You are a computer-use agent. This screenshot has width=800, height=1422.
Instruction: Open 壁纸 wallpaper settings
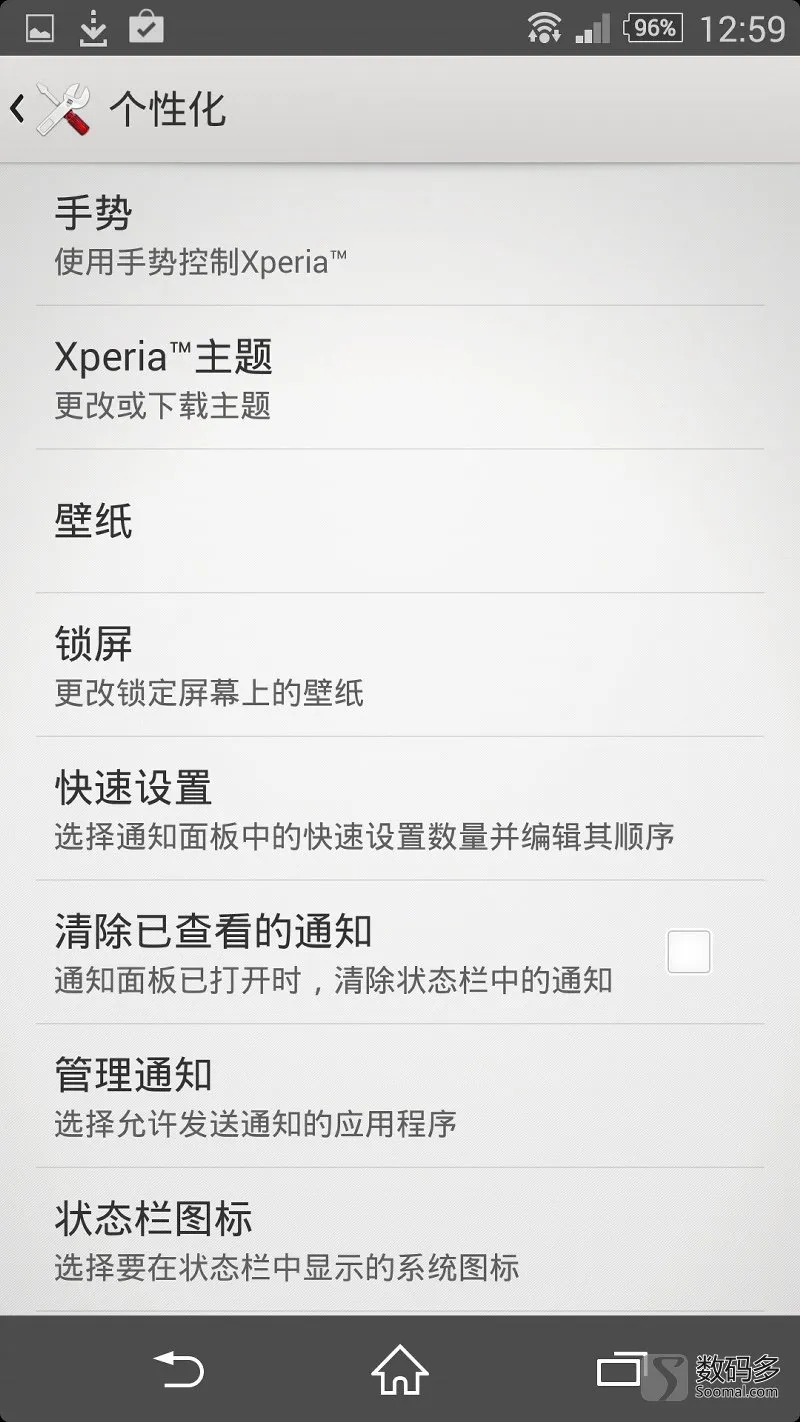(400, 521)
